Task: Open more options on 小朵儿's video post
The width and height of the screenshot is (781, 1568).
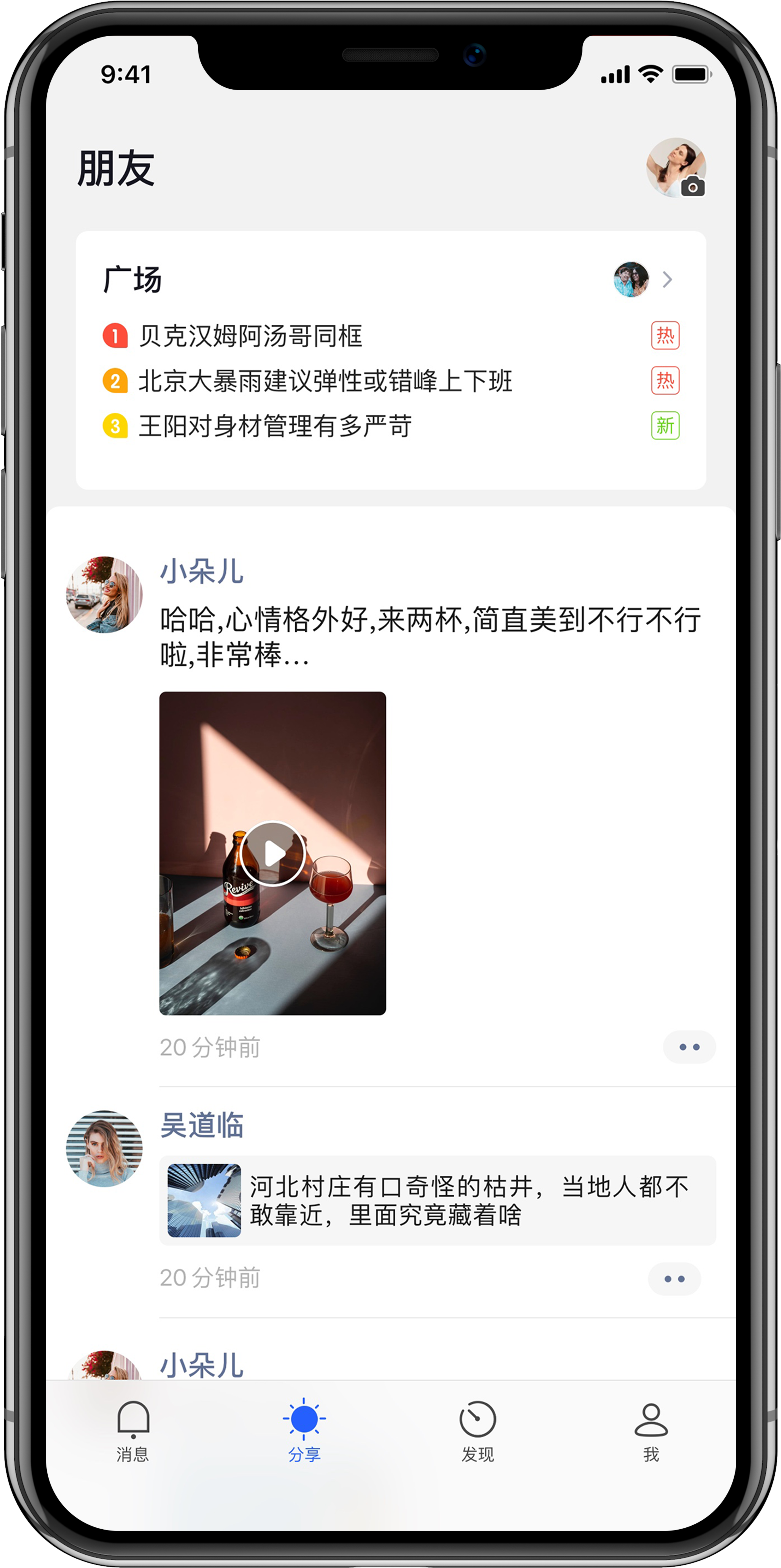Action: tap(689, 1047)
